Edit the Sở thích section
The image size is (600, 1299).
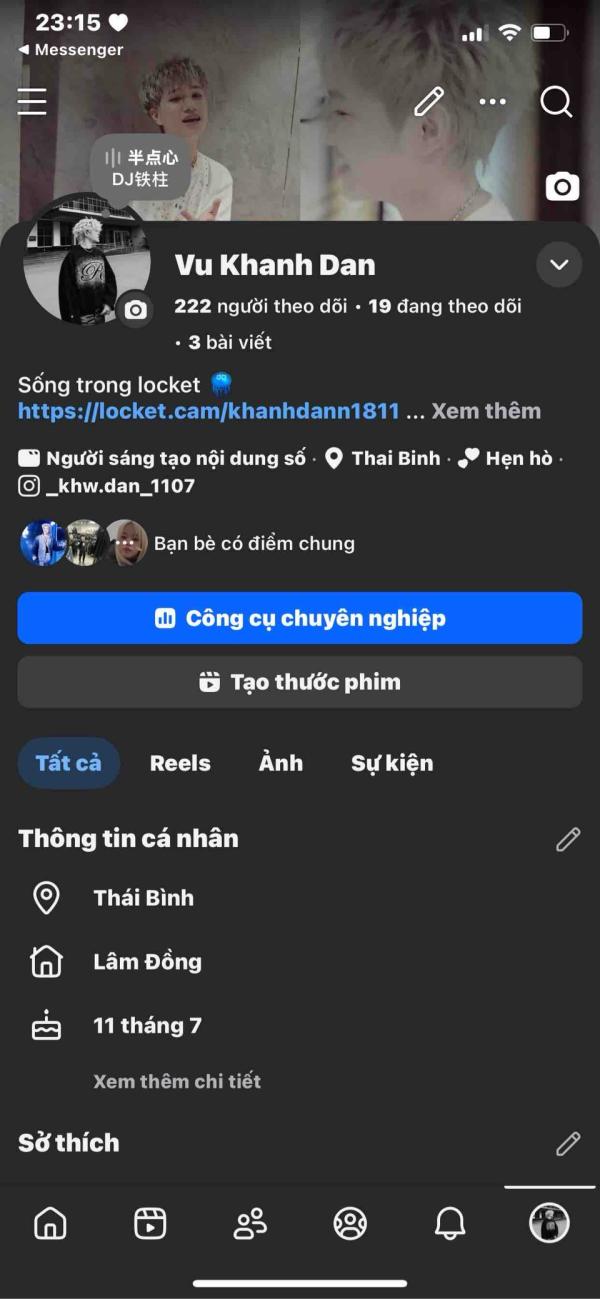(x=568, y=1143)
